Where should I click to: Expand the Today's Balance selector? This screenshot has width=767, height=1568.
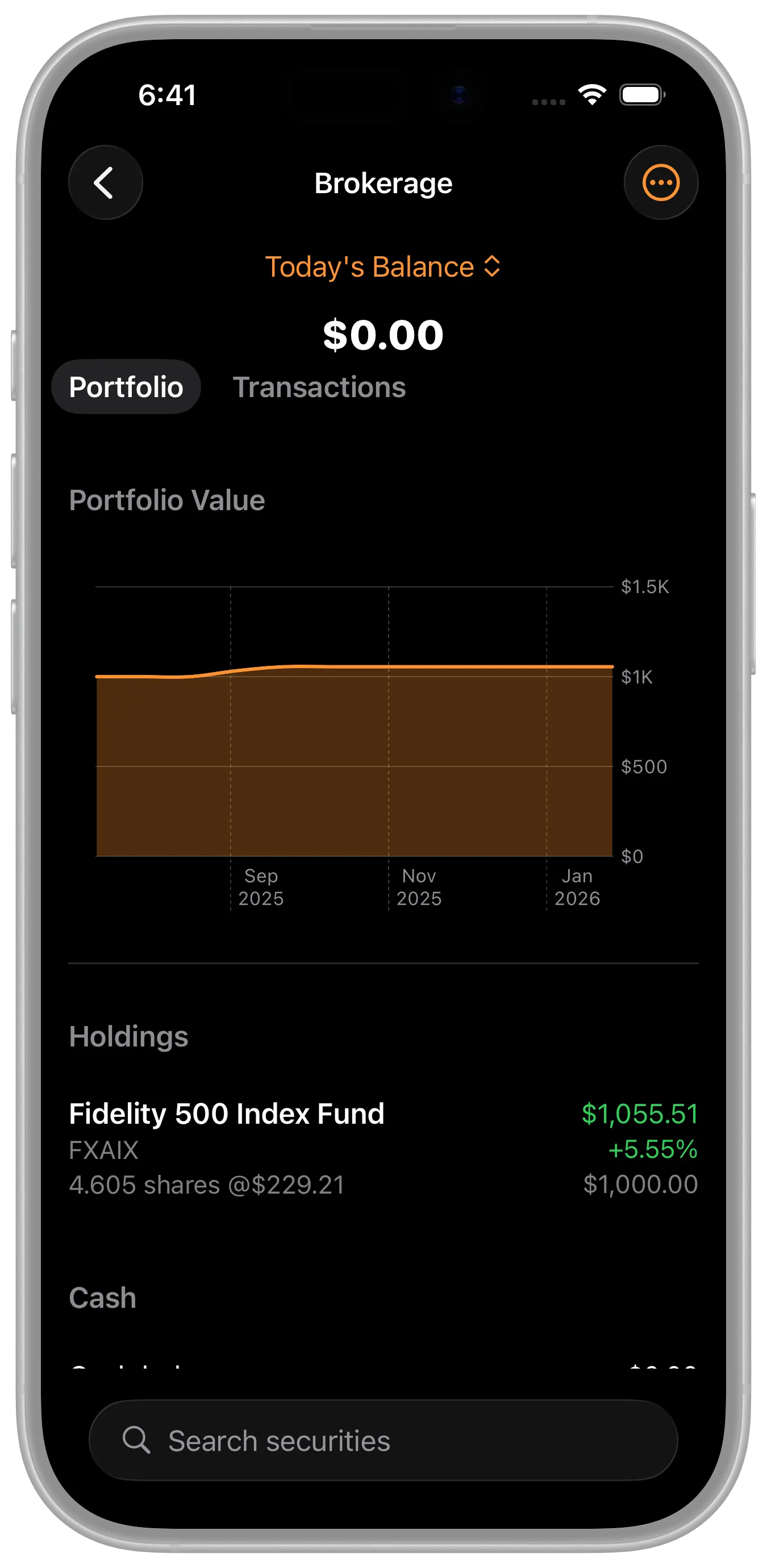[383, 267]
